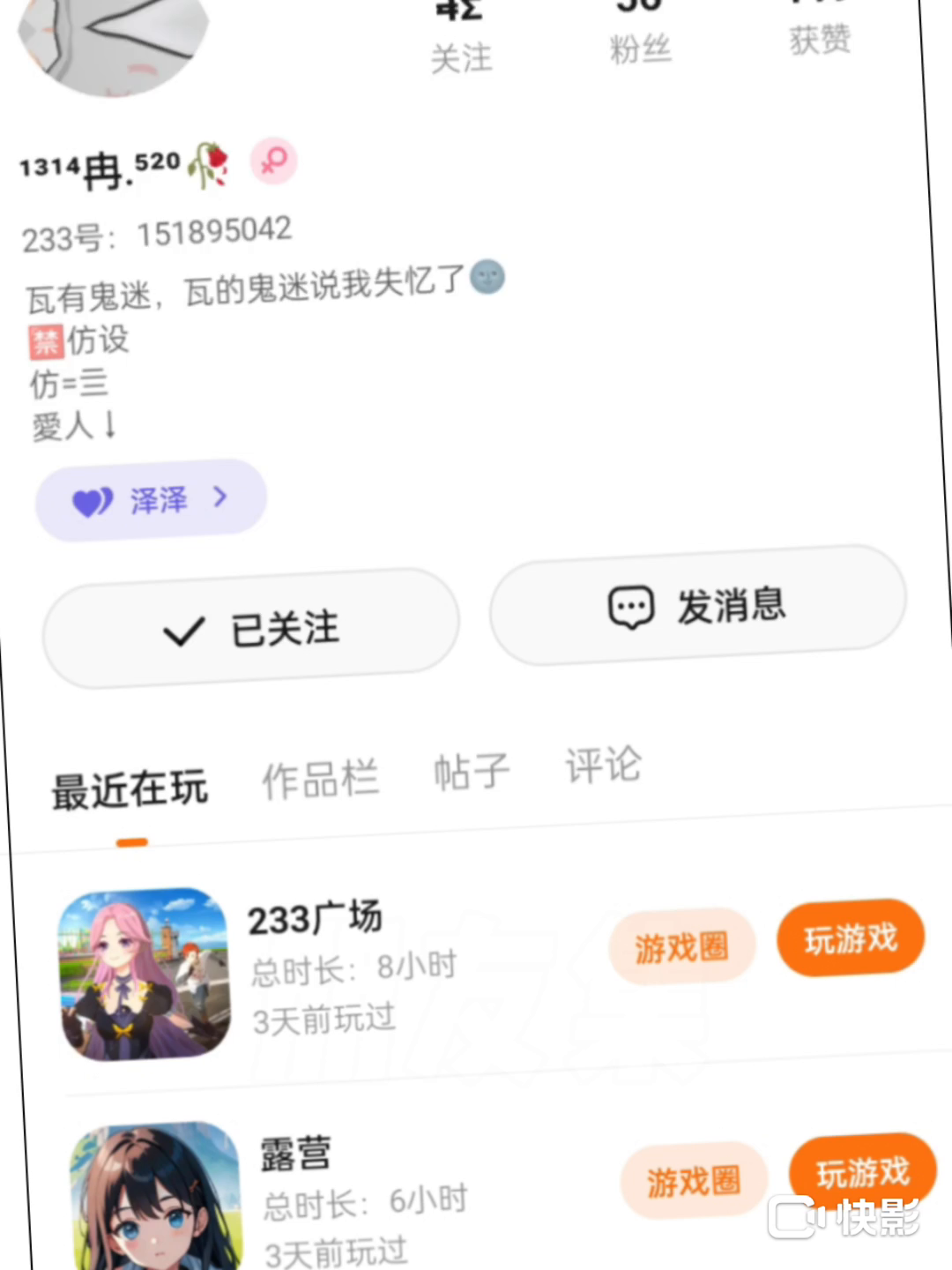Open 游戏圈 for 露营
Image resolution: width=952 pixels, height=1270 pixels.
point(694,1182)
